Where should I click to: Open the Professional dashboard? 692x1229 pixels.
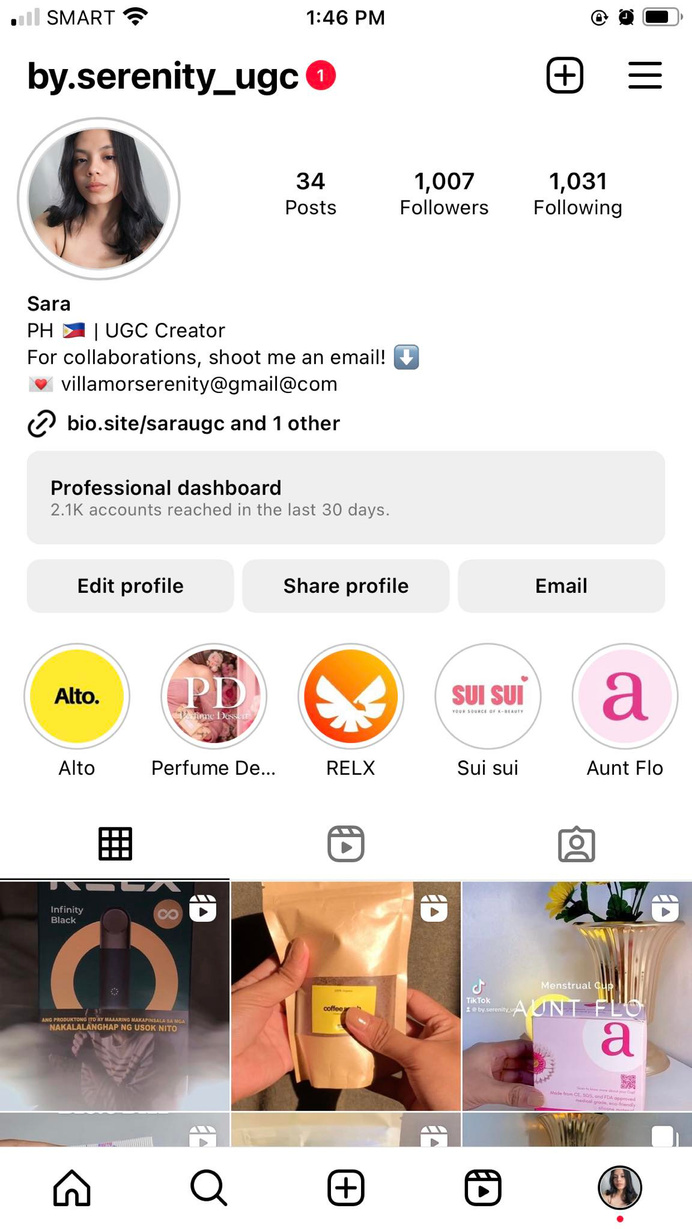346,498
